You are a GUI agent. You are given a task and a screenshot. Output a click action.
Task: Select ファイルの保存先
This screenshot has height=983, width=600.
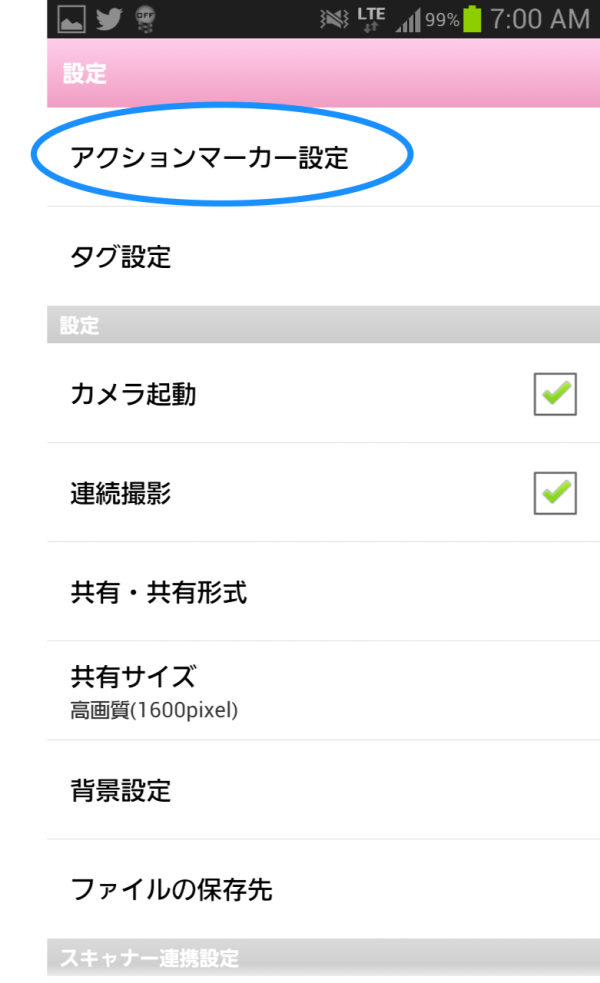(324, 889)
